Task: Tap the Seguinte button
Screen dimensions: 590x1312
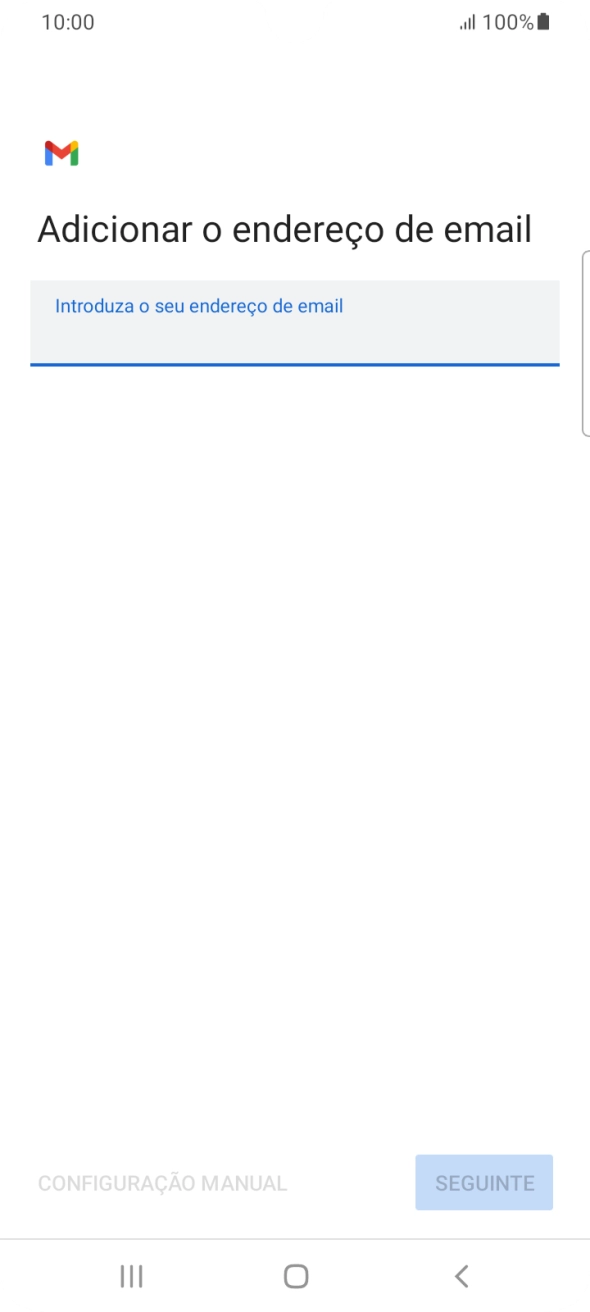Action: 484,1183
